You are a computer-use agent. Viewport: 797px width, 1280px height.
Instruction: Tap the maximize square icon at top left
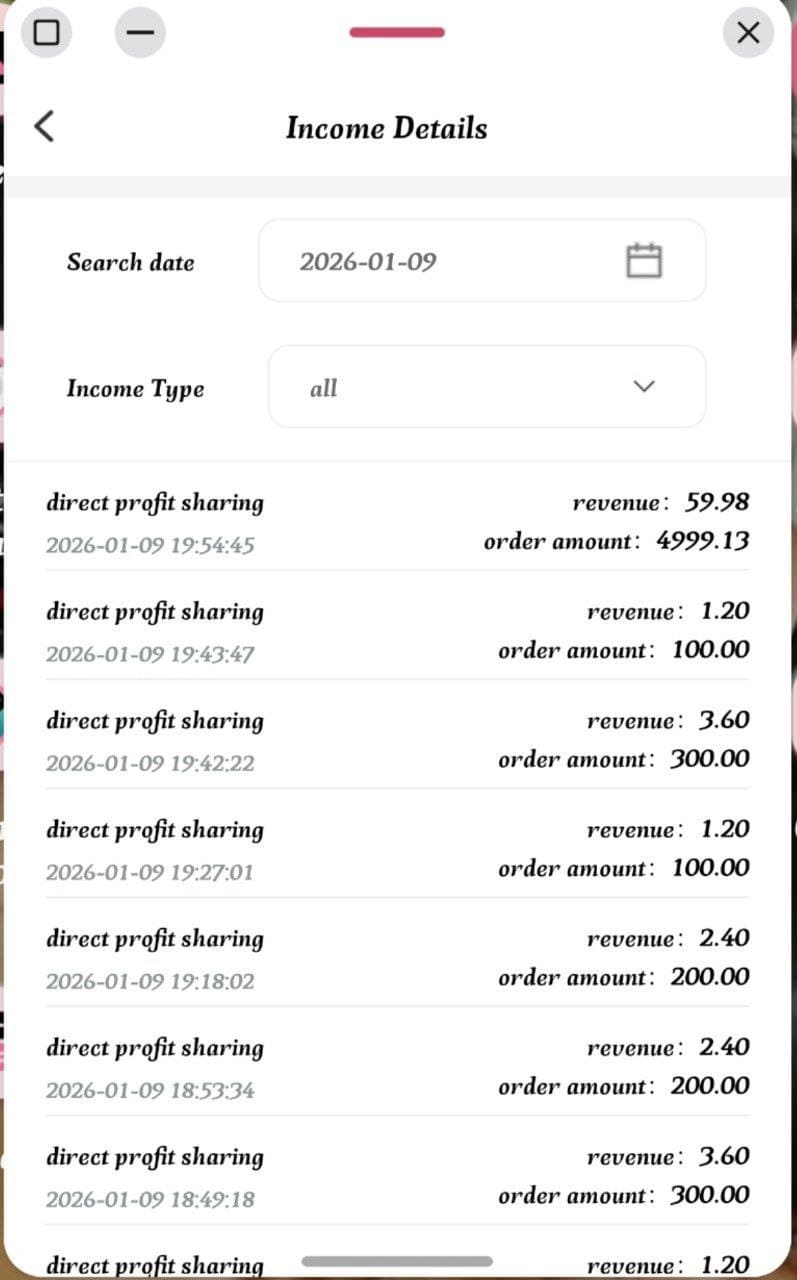[46, 32]
